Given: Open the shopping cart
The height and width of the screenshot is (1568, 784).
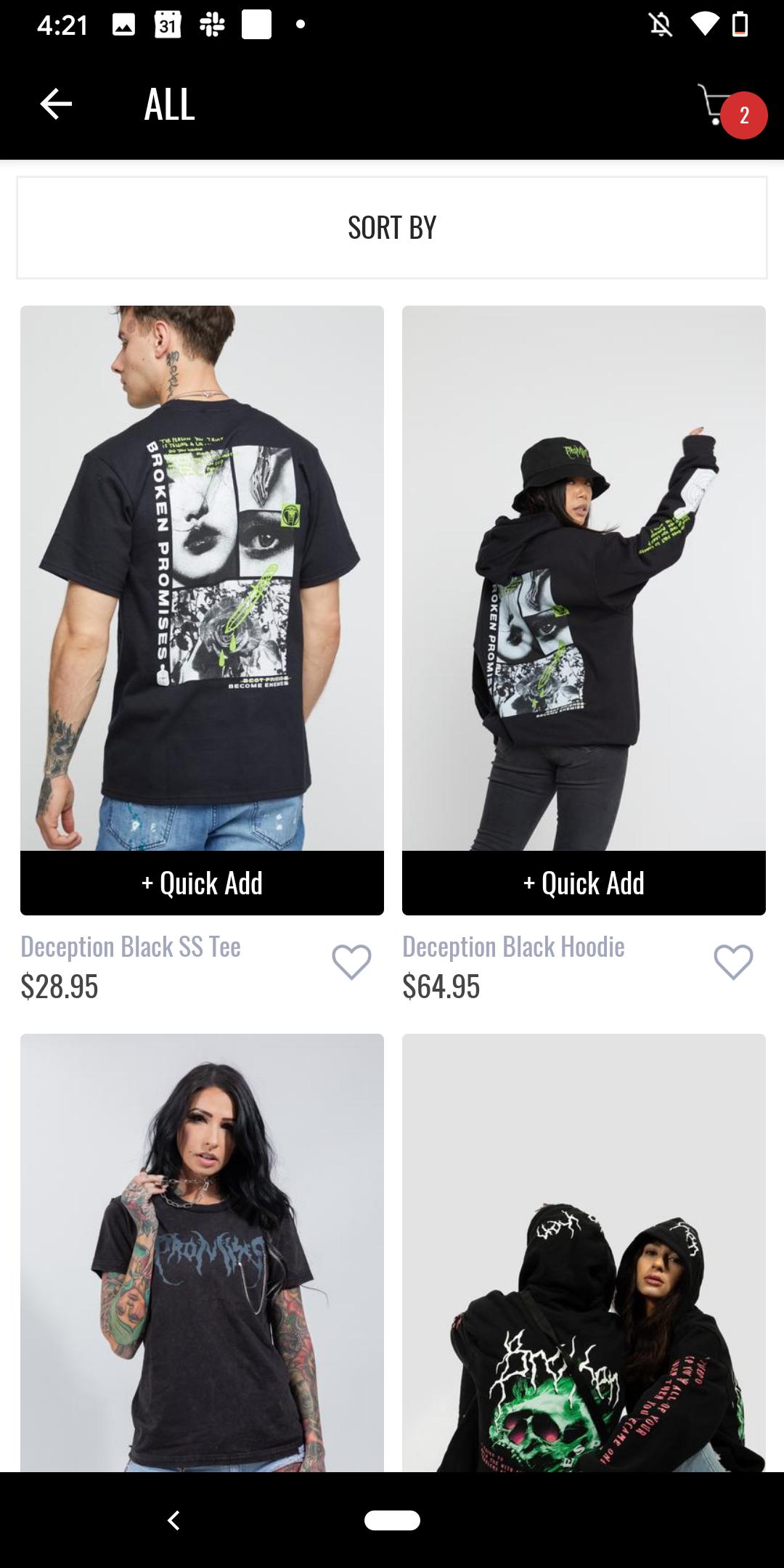Looking at the screenshot, I should pyautogui.click(x=730, y=109).
